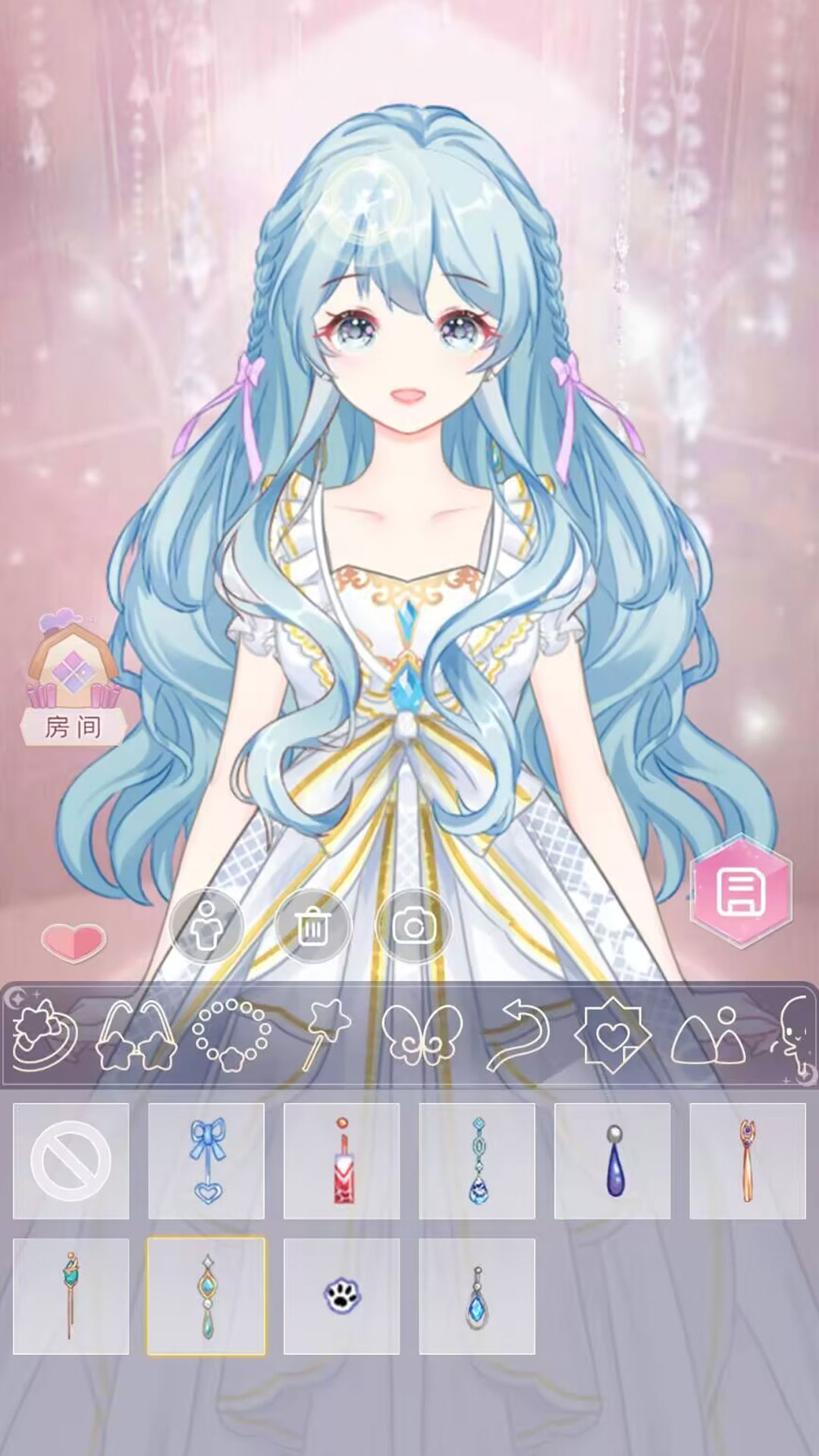Viewport: 819px width, 1456px height.
Task: Choose the red gem earring
Action: (341, 1161)
